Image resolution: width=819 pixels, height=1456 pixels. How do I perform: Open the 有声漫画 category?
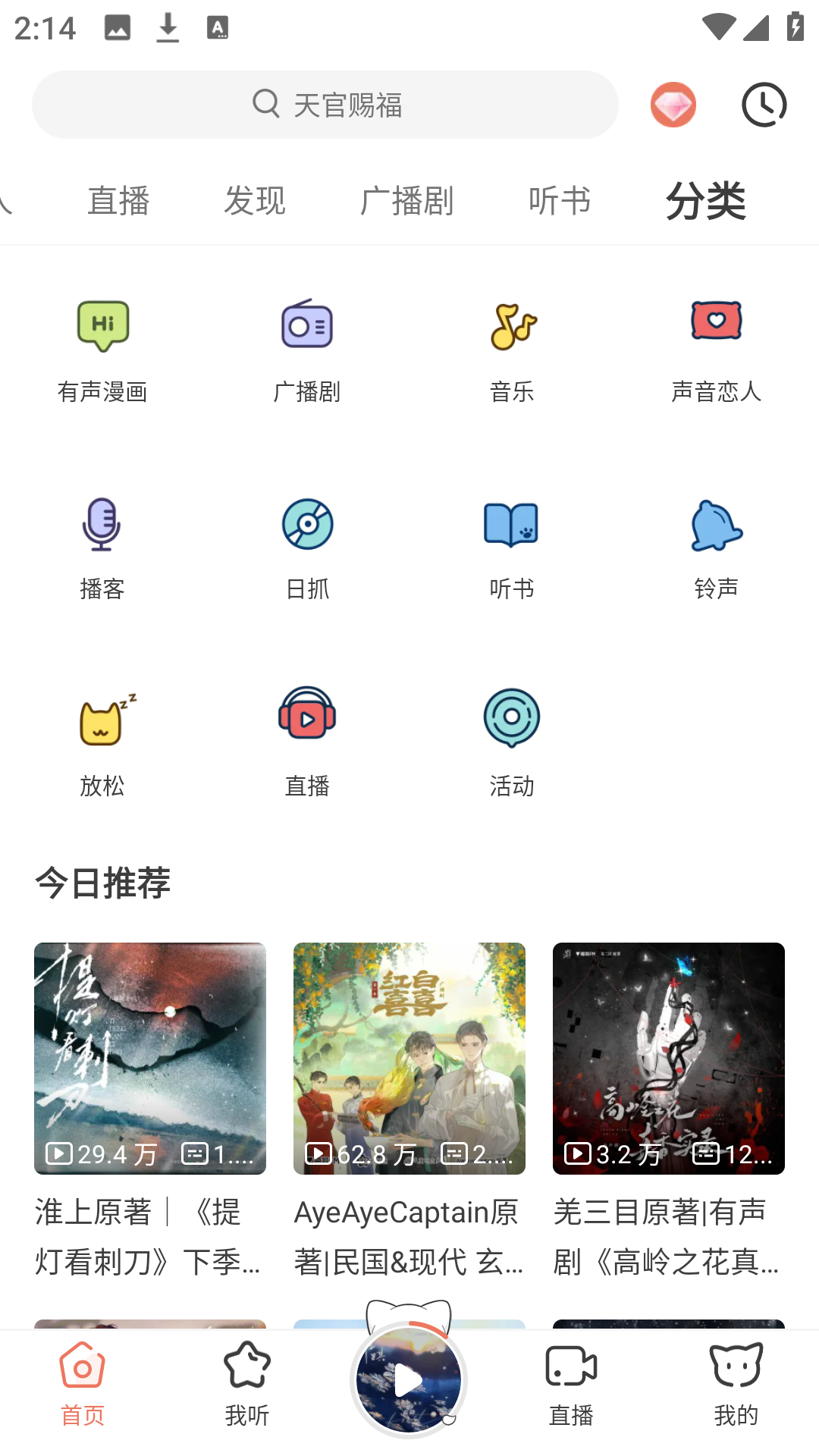103,349
